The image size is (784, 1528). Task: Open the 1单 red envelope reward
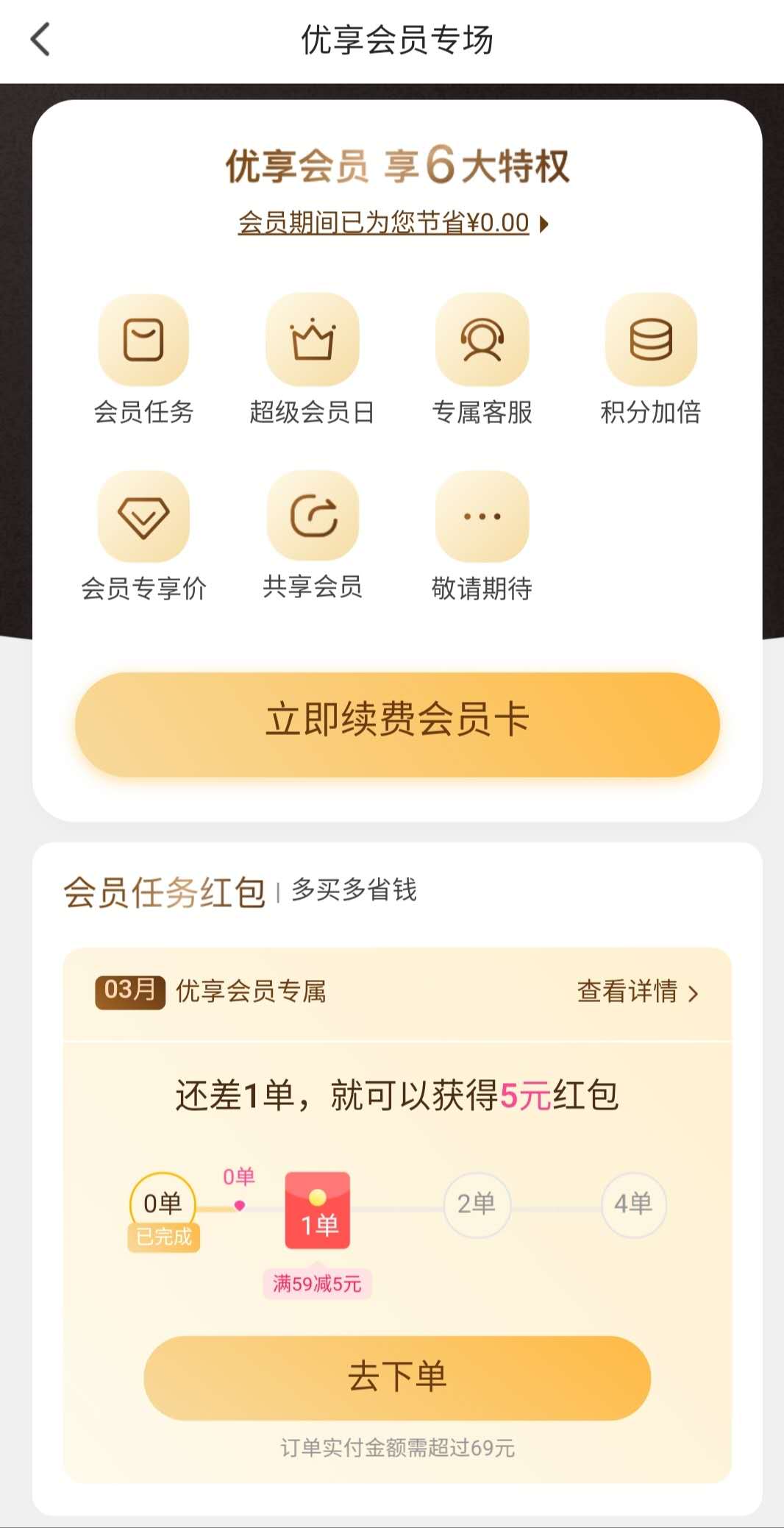point(317,1210)
